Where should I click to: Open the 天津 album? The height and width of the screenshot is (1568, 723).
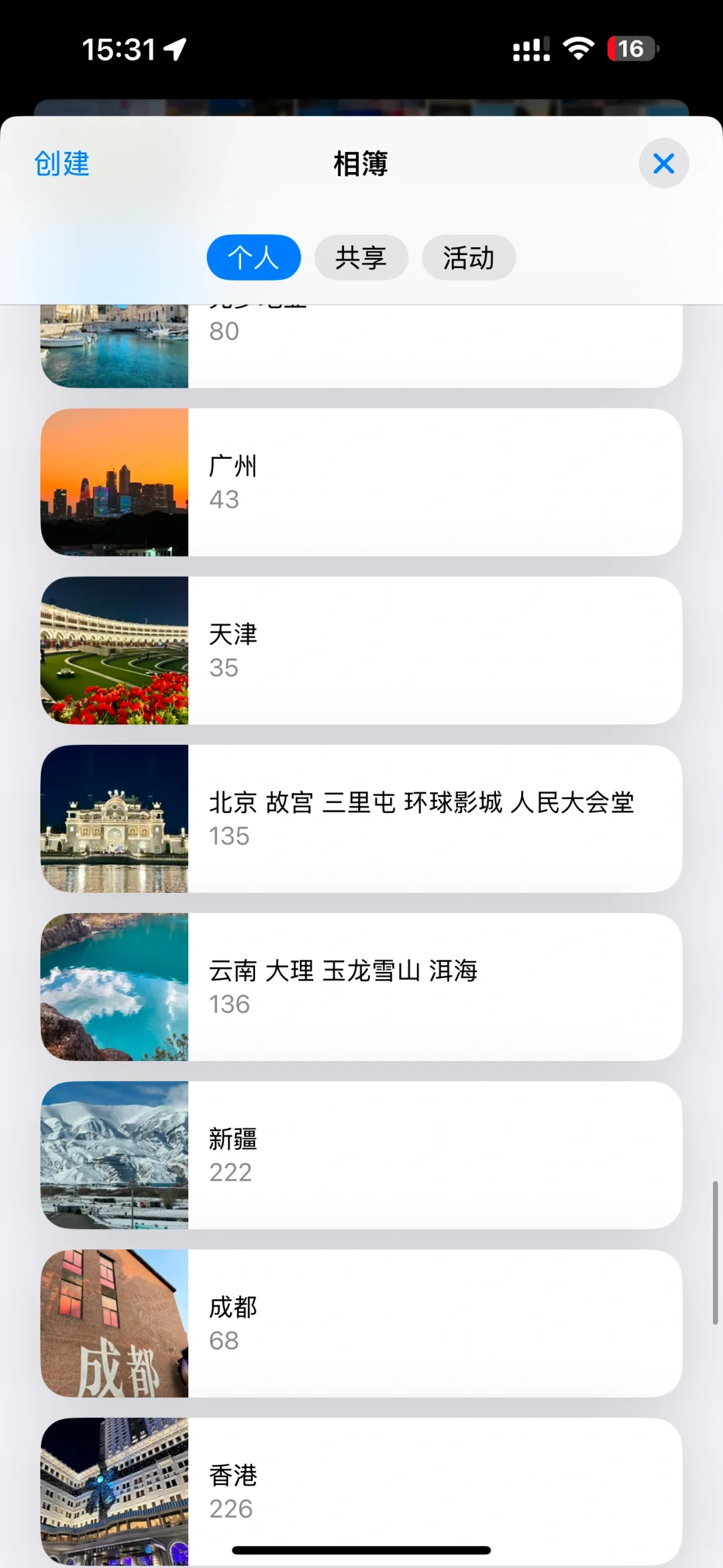[361, 650]
